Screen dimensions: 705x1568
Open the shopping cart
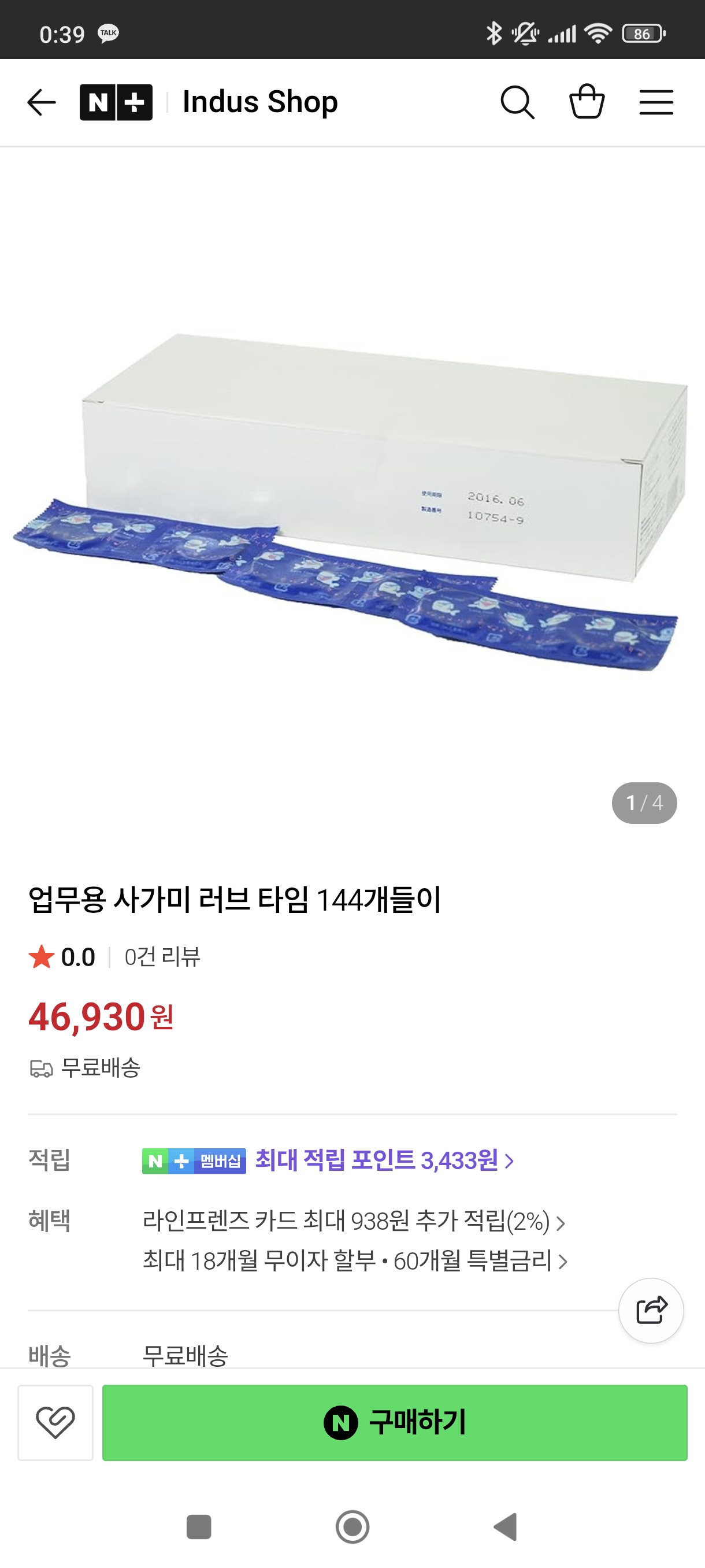click(x=587, y=102)
